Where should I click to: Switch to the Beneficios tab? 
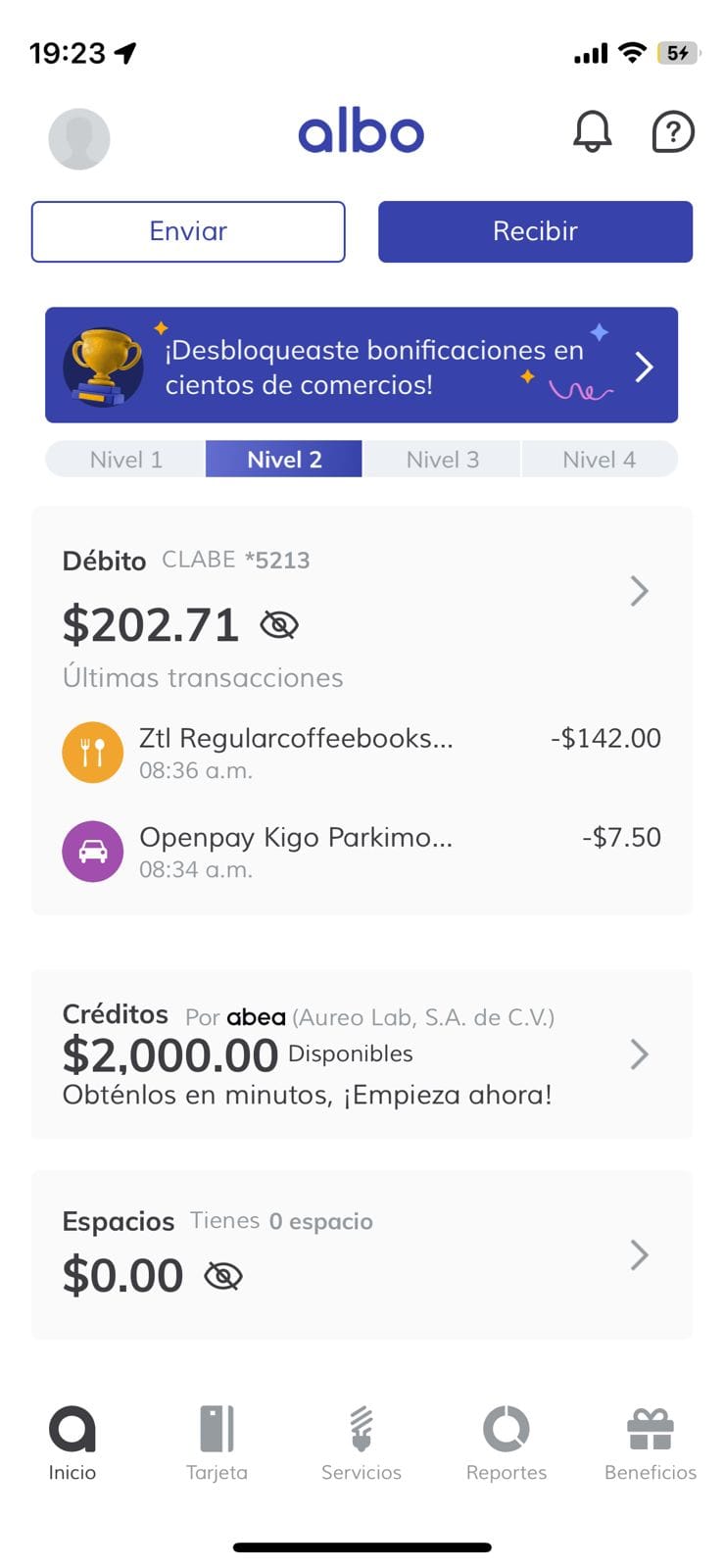point(651,1443)
